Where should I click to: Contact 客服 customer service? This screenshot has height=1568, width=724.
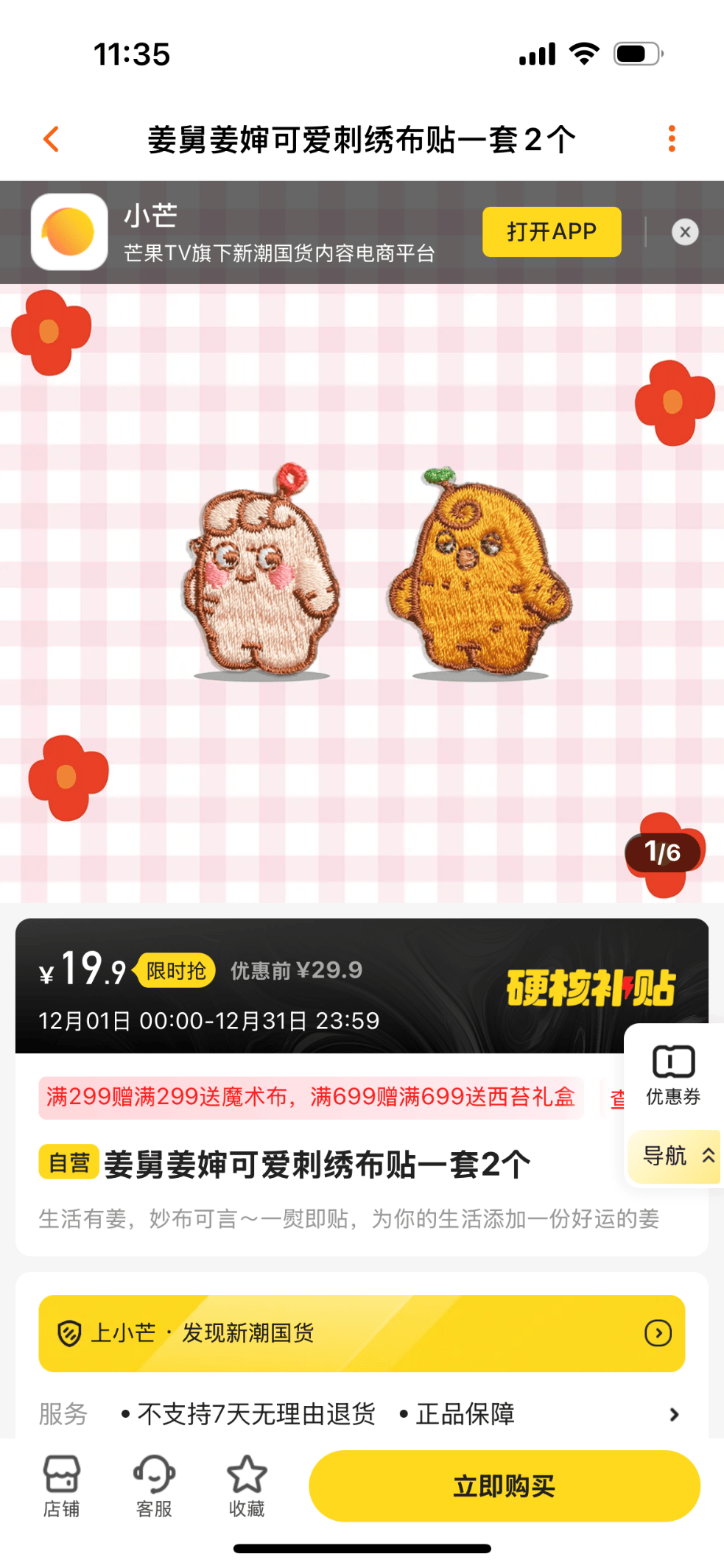(154, 1486)
